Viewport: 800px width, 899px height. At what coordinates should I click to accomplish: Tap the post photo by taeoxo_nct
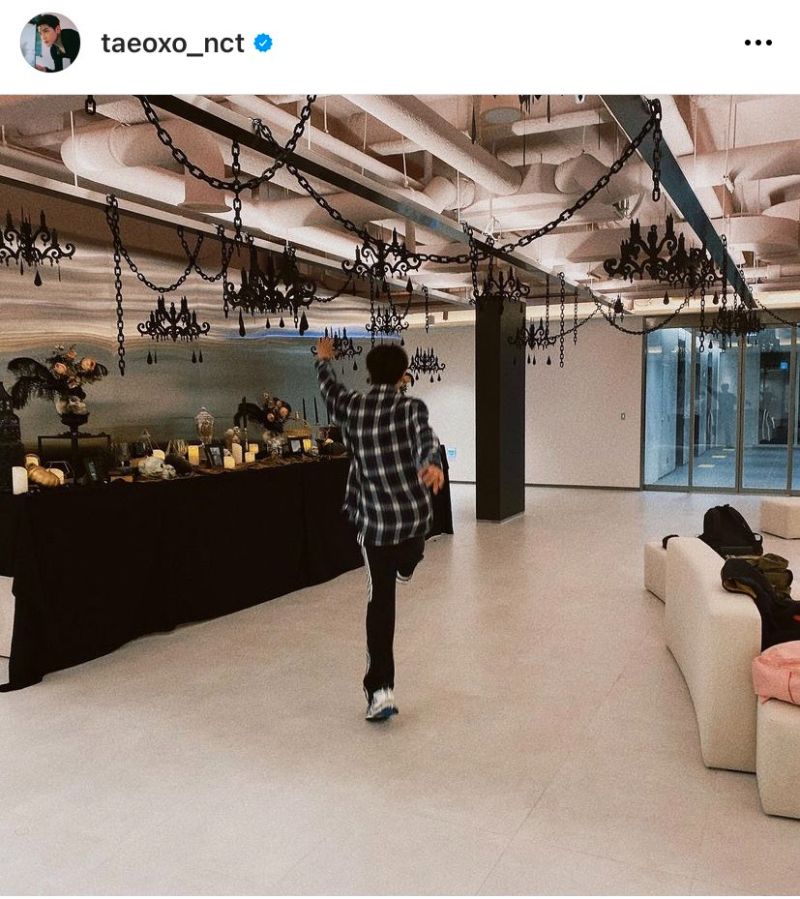pos(400,495)
